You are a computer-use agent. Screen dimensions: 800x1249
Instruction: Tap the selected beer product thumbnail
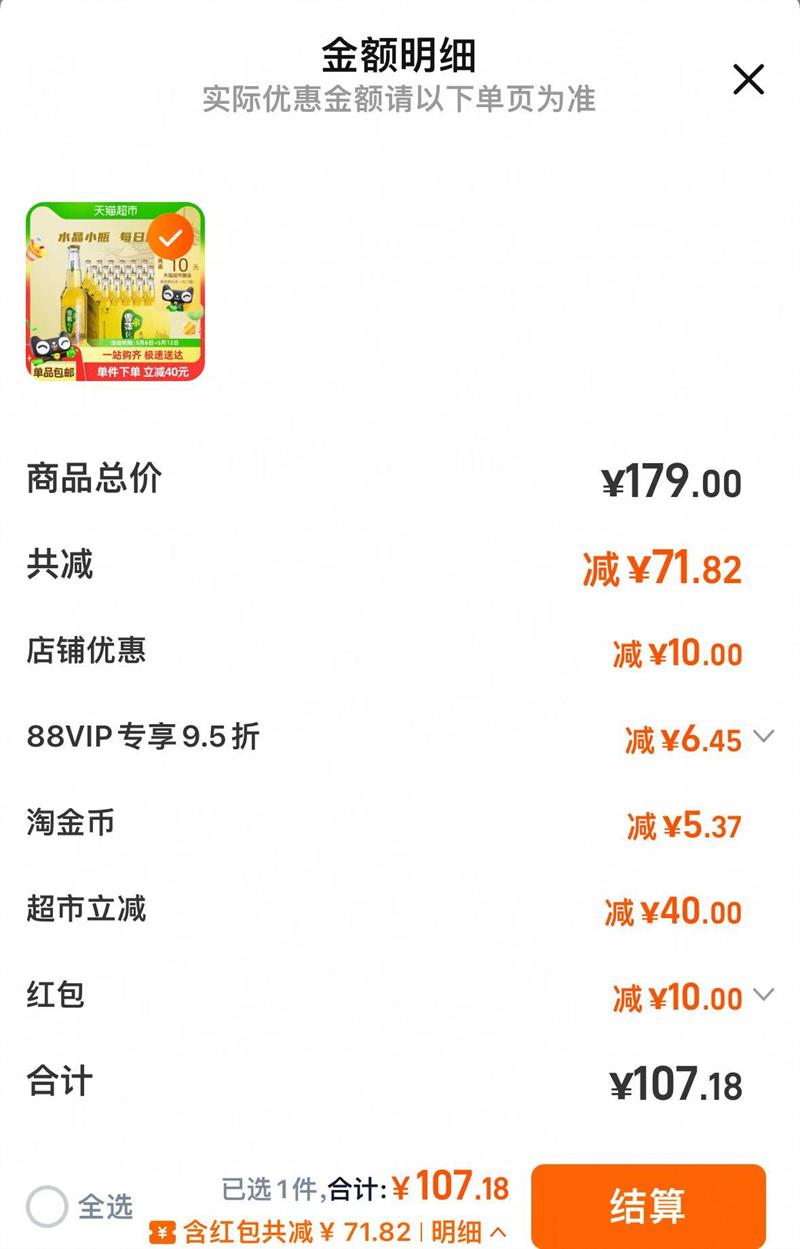click(x=115, y=292)
